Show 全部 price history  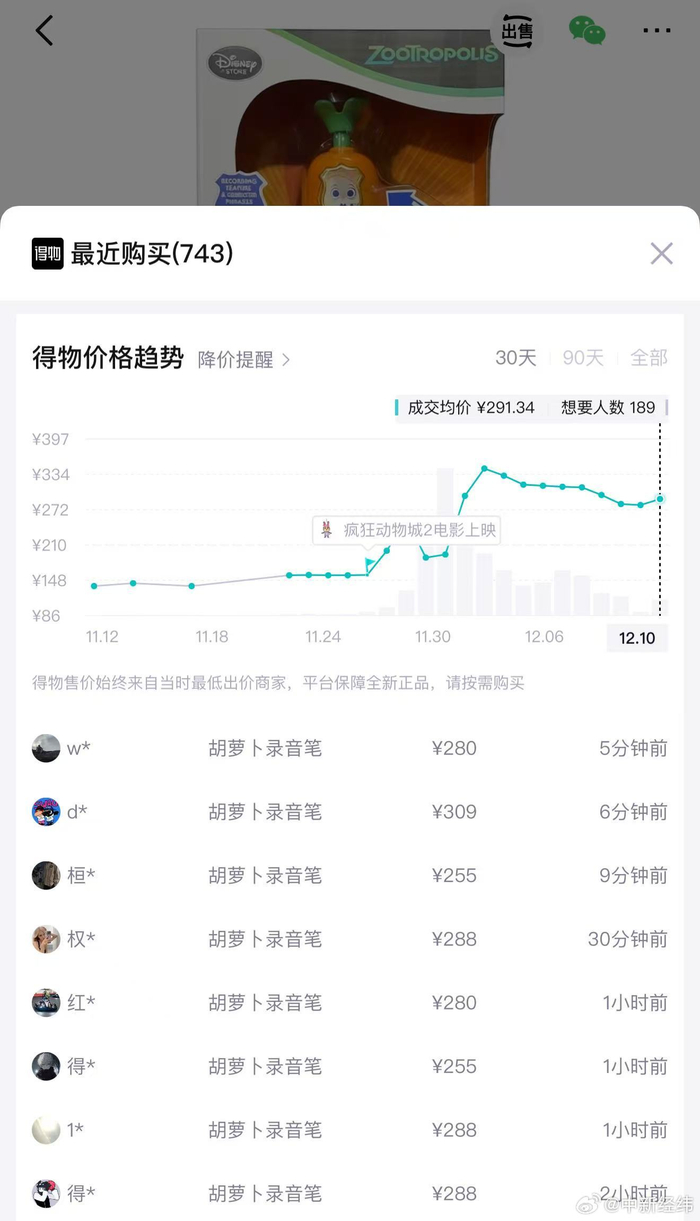point(649,358)
